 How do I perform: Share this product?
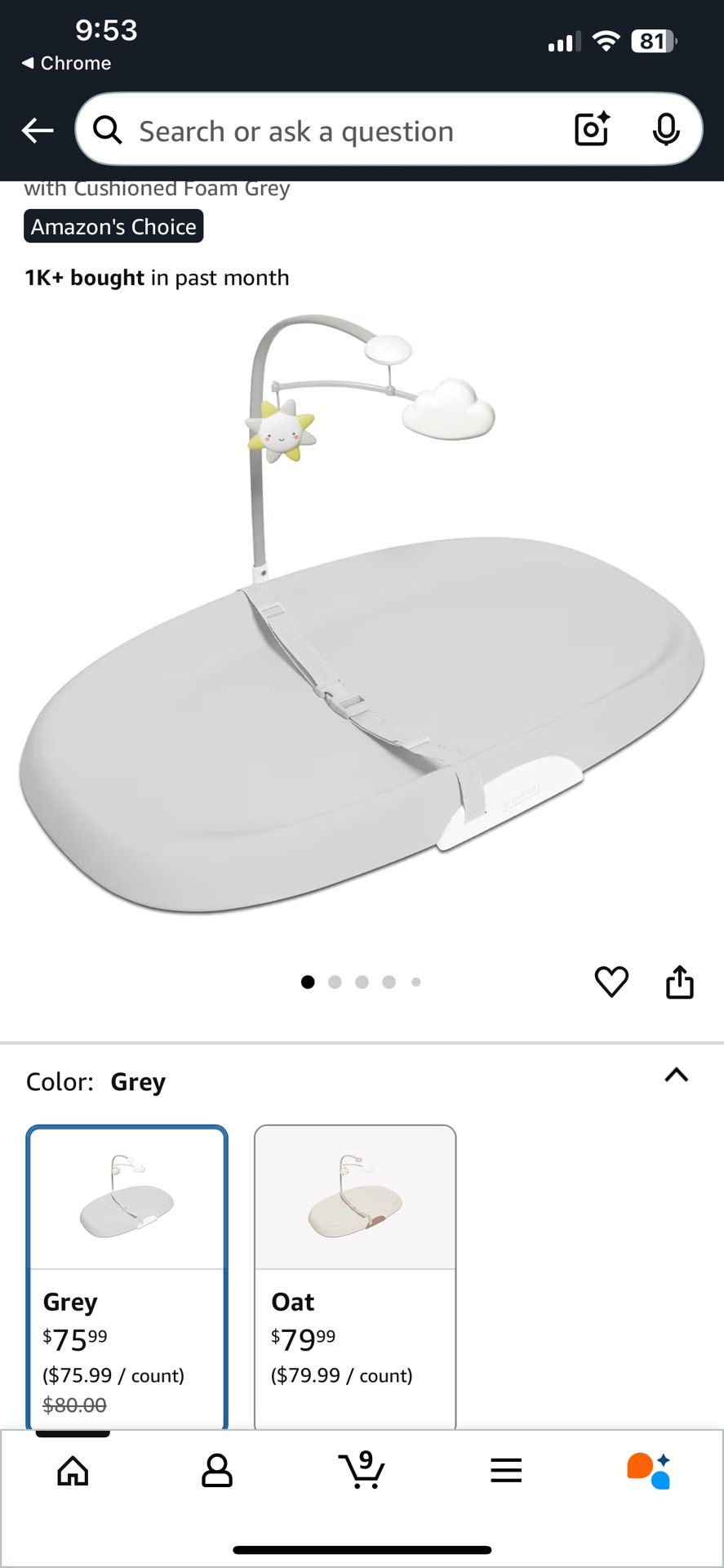coord(679,981)
